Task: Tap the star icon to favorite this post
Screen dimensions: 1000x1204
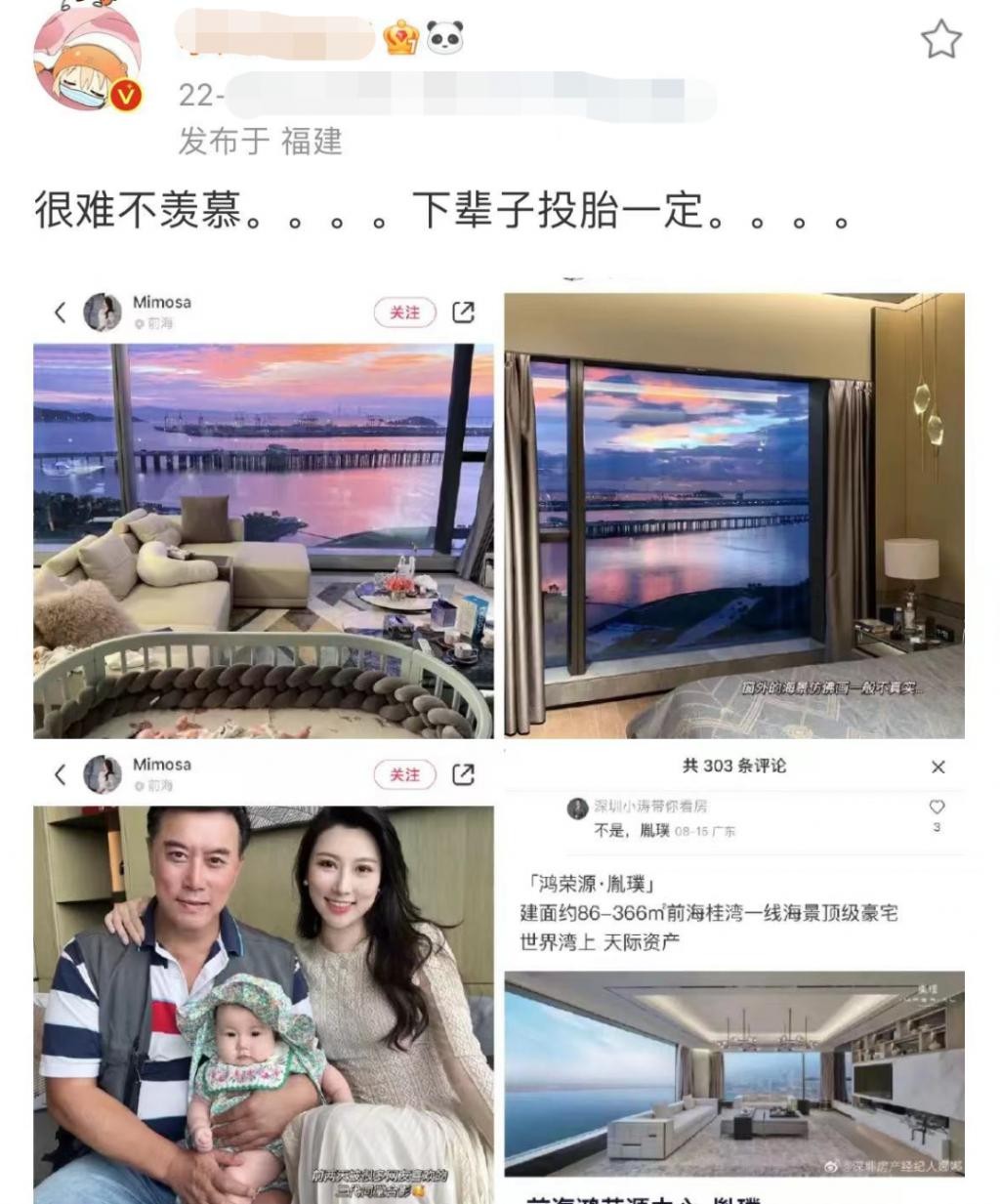Action: 941,40
